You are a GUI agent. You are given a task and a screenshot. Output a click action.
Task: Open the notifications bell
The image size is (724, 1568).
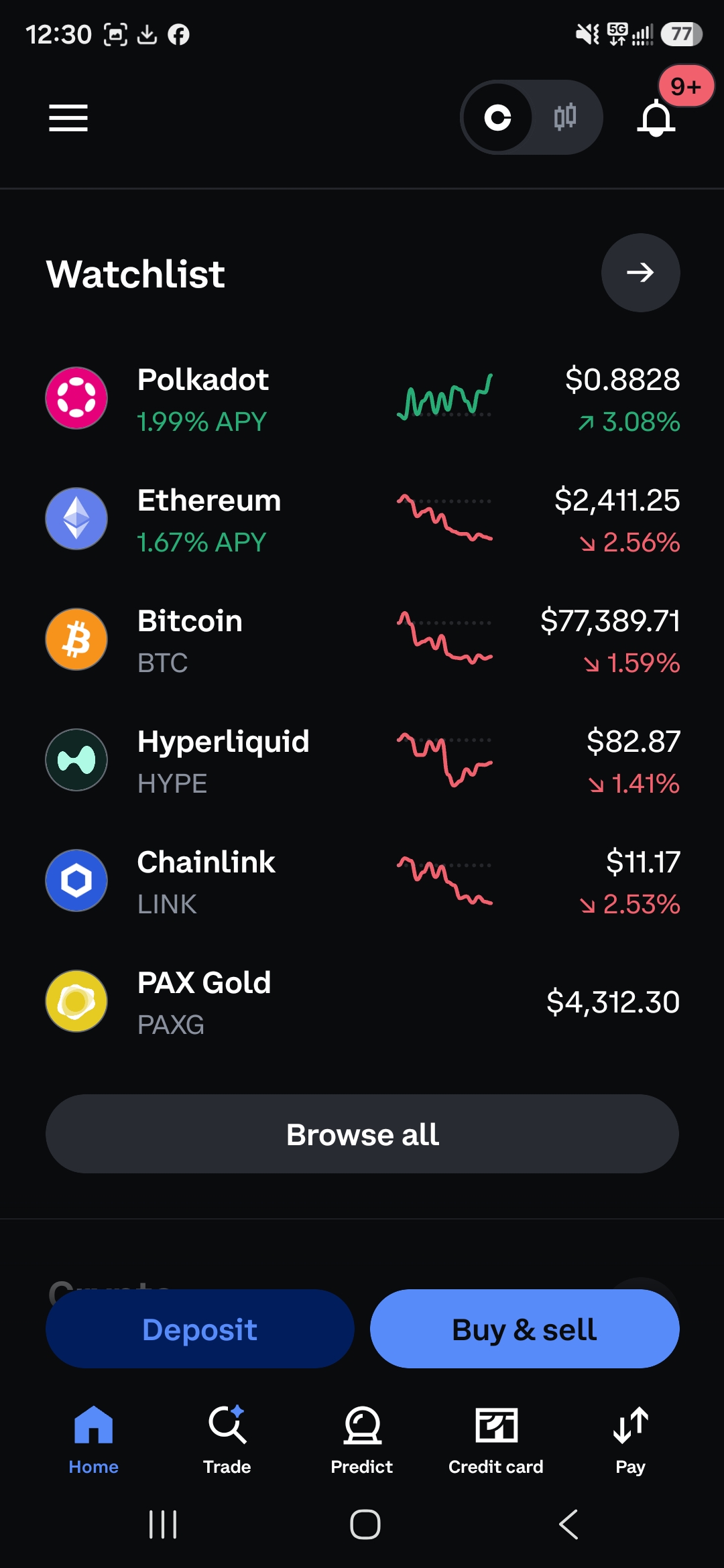coord(656,118)
